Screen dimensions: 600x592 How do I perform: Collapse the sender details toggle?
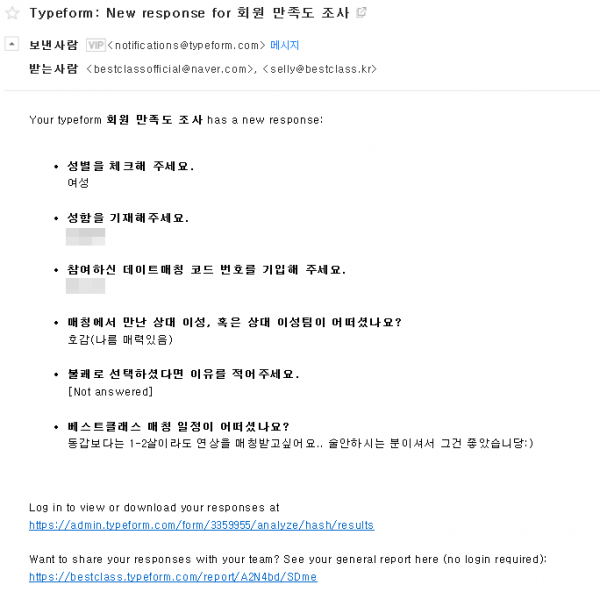click(x=12, y=45)
